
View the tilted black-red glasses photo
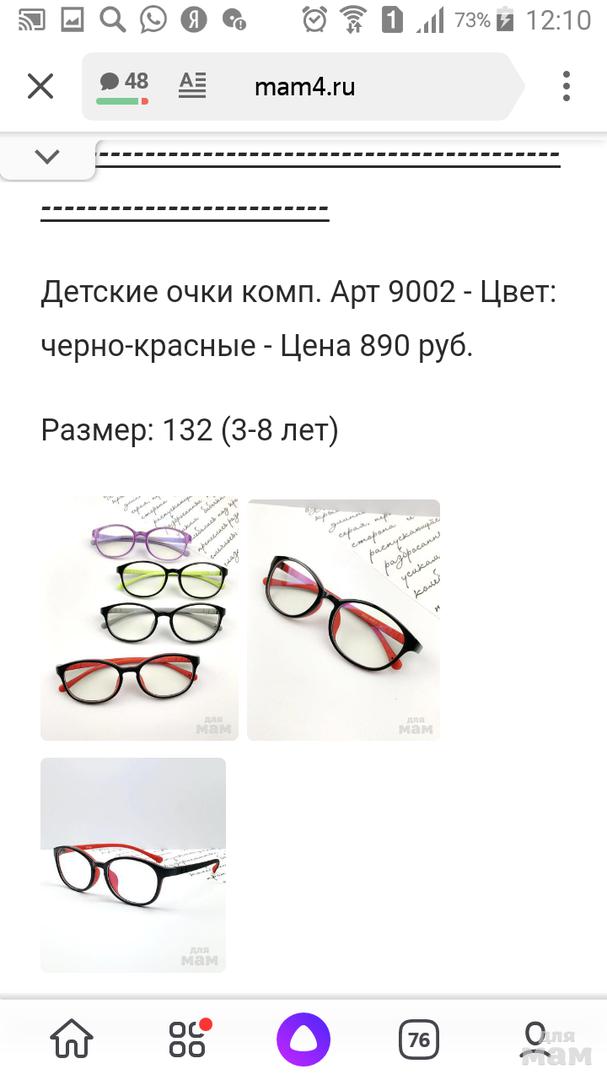(x=343, y=620)
